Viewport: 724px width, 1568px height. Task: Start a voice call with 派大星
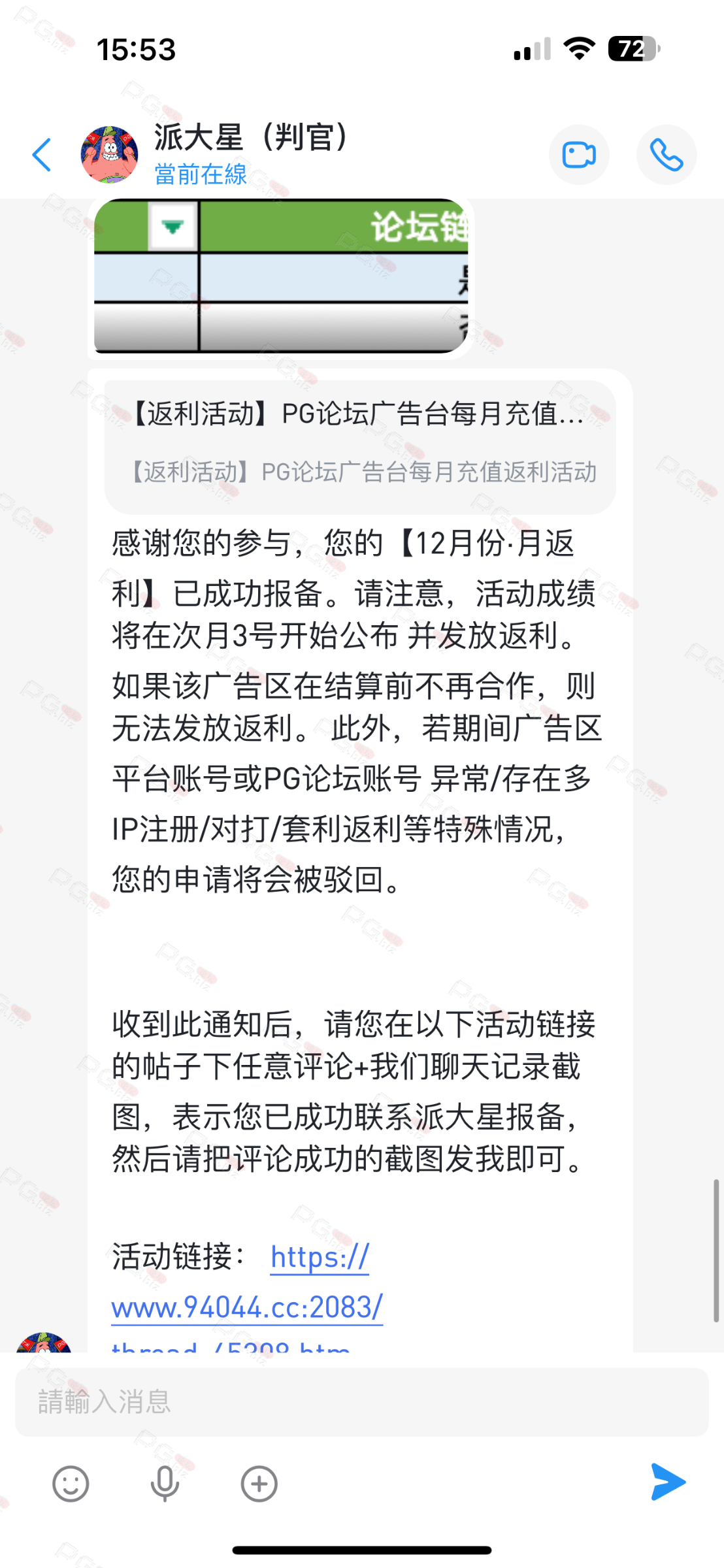click(x=666, y=155)
